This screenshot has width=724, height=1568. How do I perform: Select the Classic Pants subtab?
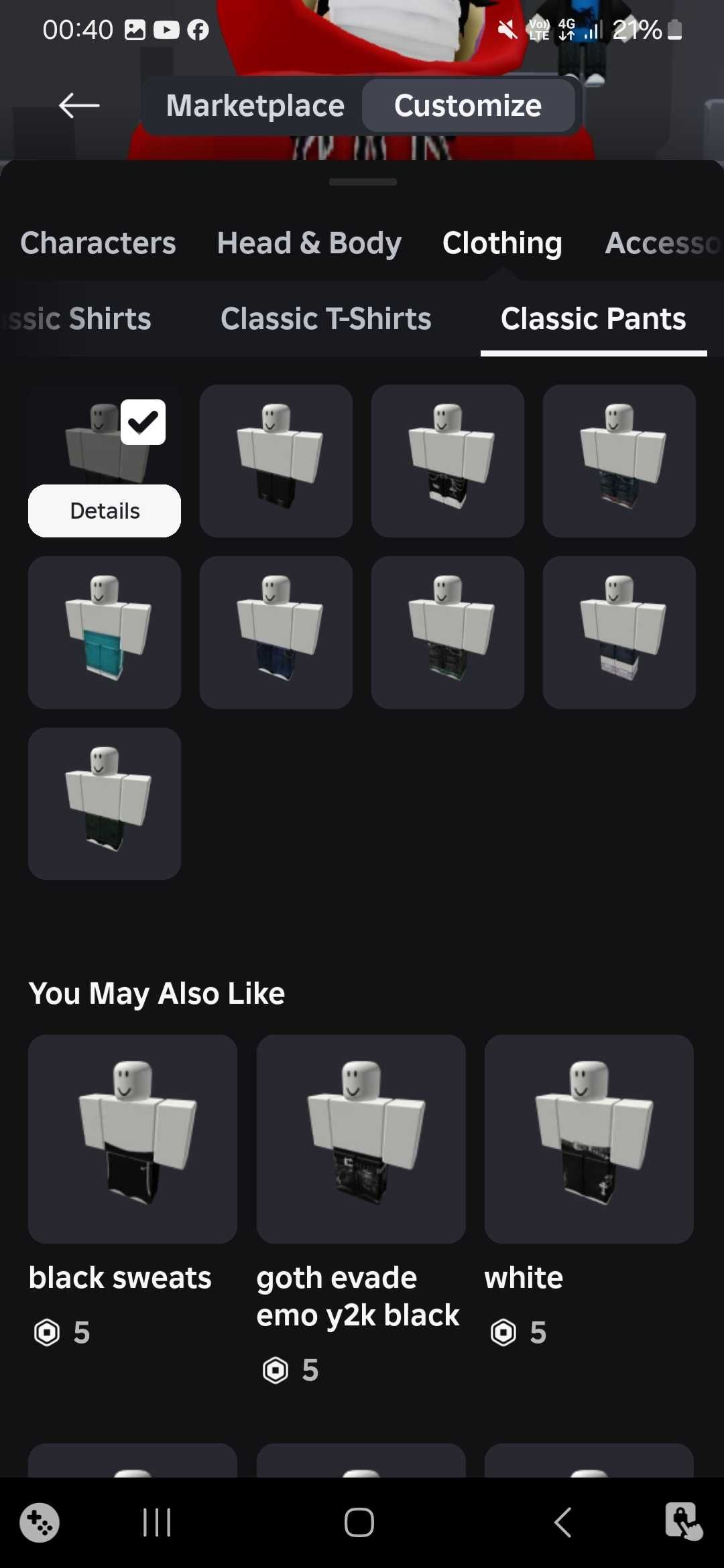pos(593,319)
